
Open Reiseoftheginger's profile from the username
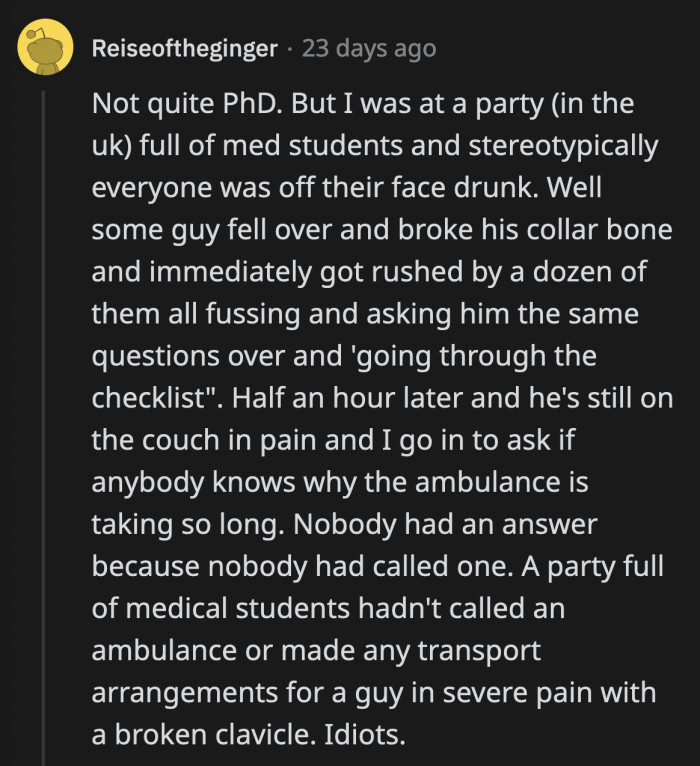tap(184, 49)
